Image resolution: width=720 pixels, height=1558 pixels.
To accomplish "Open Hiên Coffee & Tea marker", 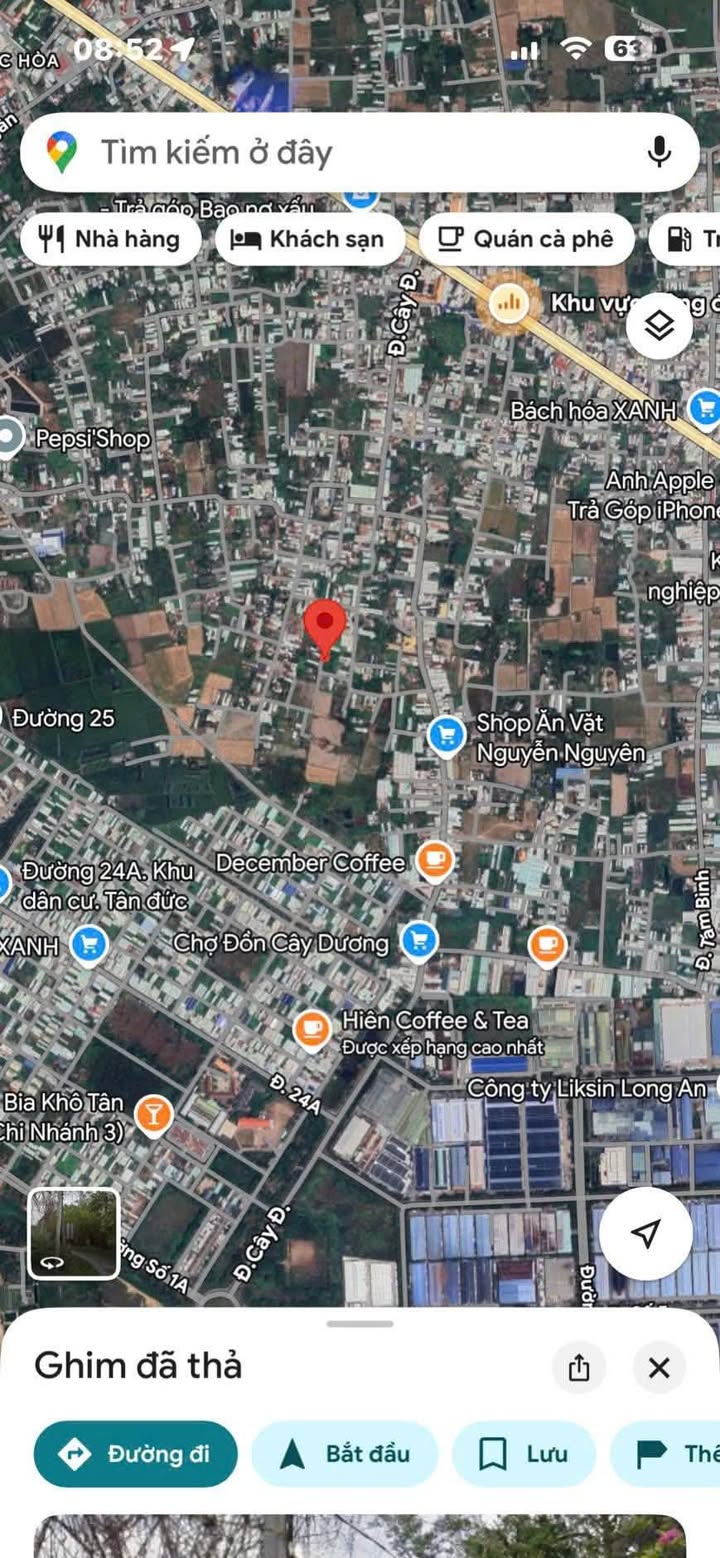I will point(312,1028).
